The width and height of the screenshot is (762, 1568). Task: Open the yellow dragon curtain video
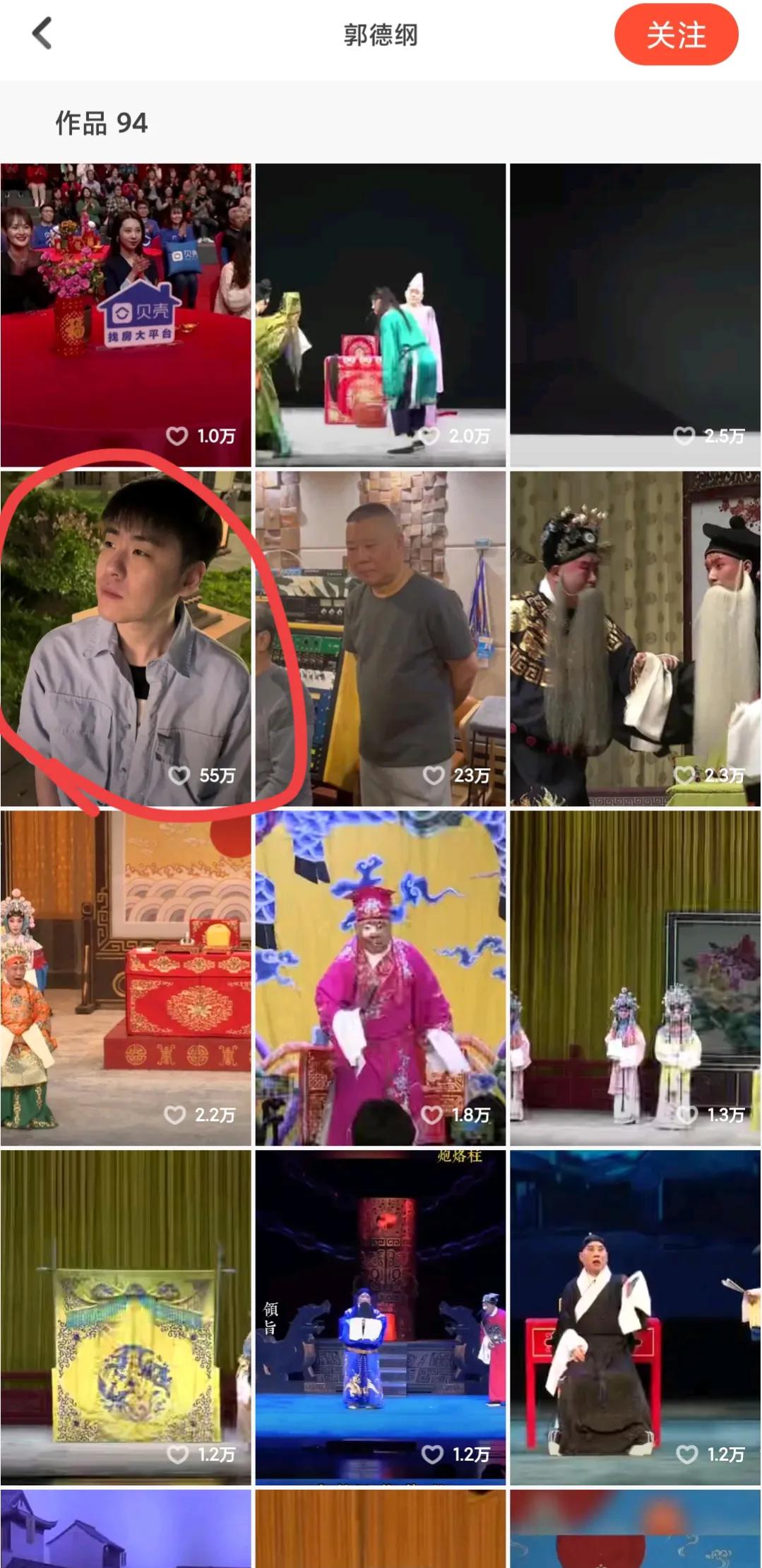tap(126, 1317)
